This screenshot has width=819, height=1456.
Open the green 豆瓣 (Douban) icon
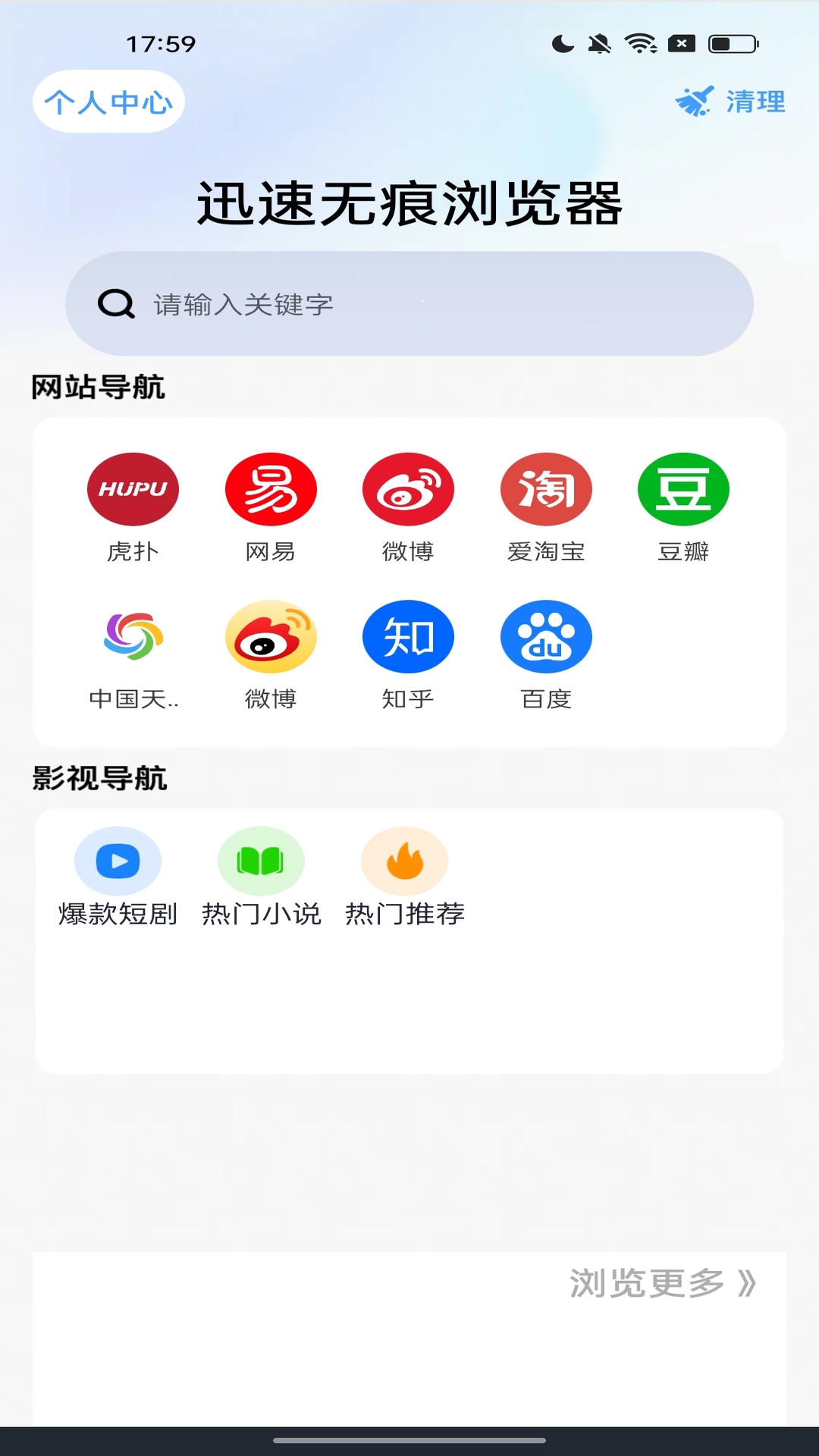coord(683,489)
